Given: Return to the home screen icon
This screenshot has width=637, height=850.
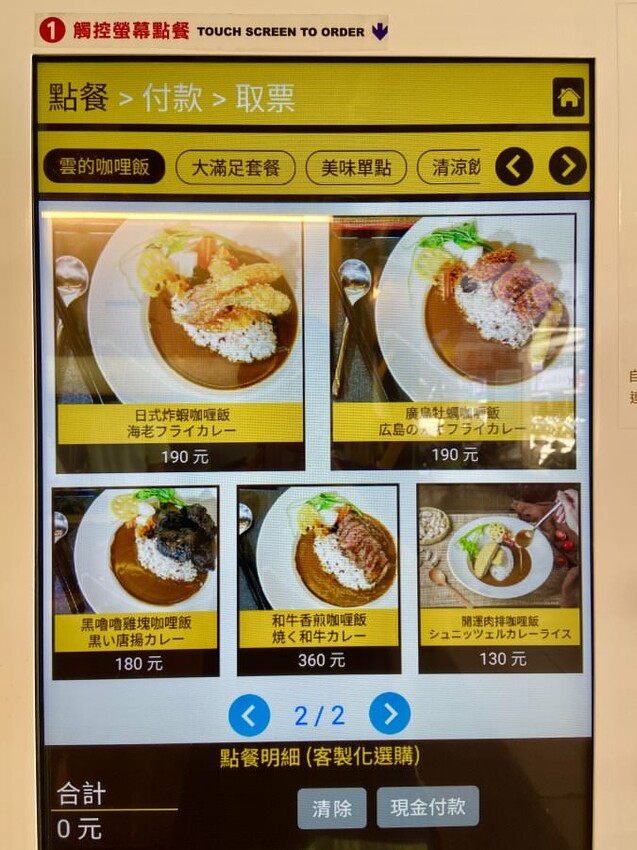Looking at the screenshot, I should point(568,98).
